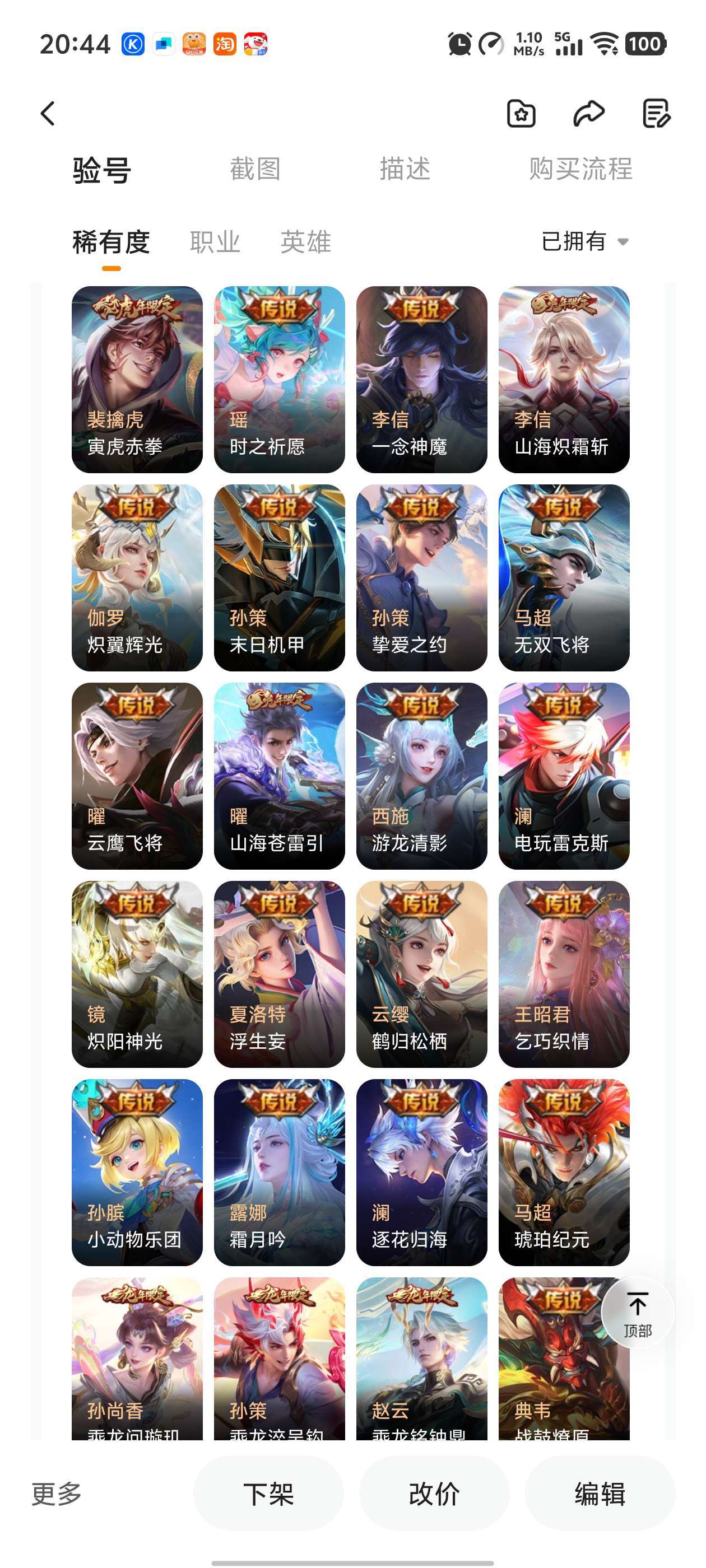
Task: View the 孙策 末日机甲 skin card
Action: pos(280,578)
